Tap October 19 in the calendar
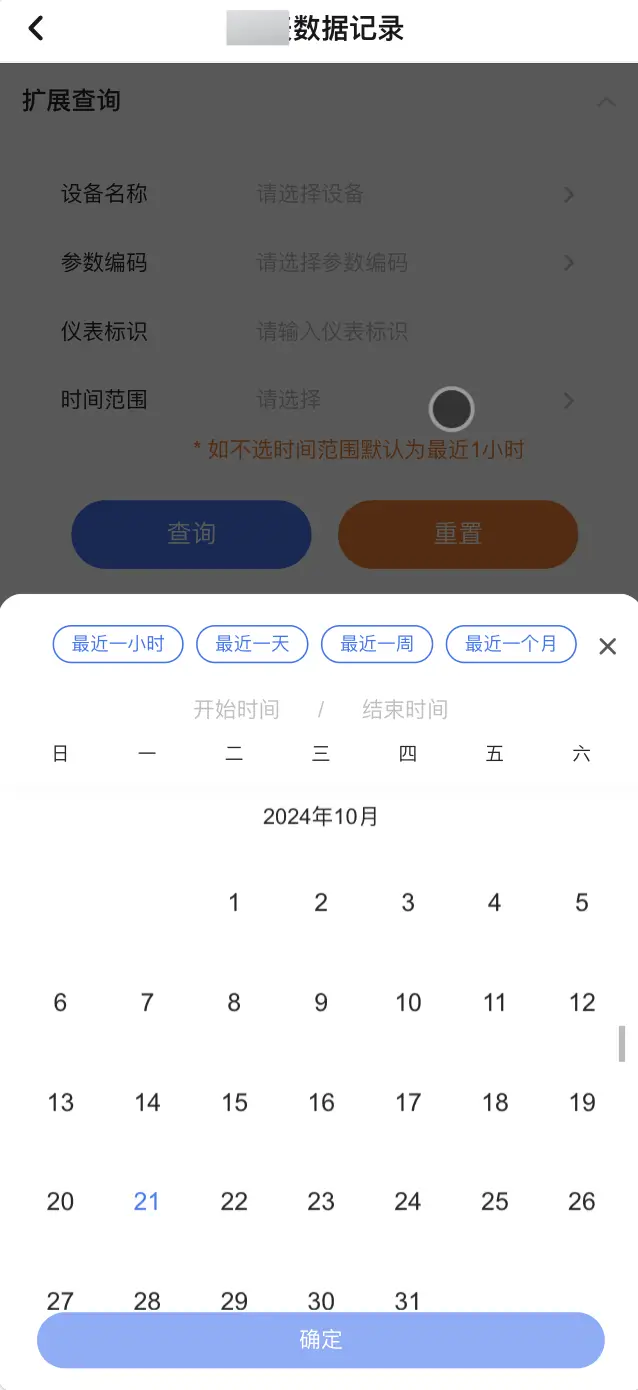638x1390 pixels. point(582,1102)
